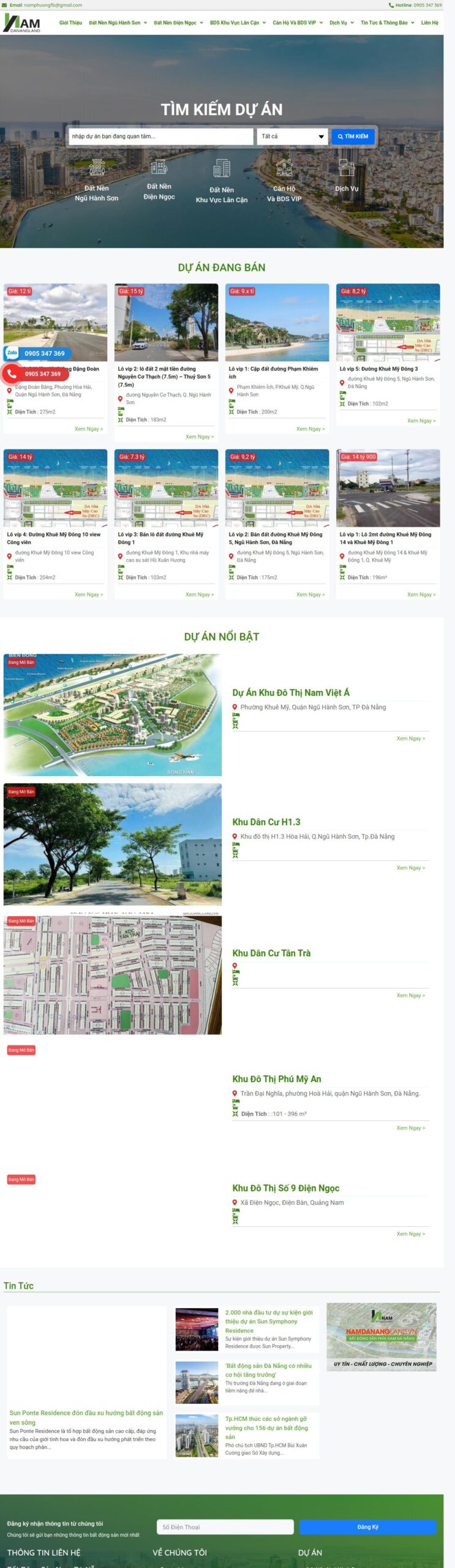This screenshot has width=455, height=1568.
Task: Focus the project search text field
Action: coord(160,136)
